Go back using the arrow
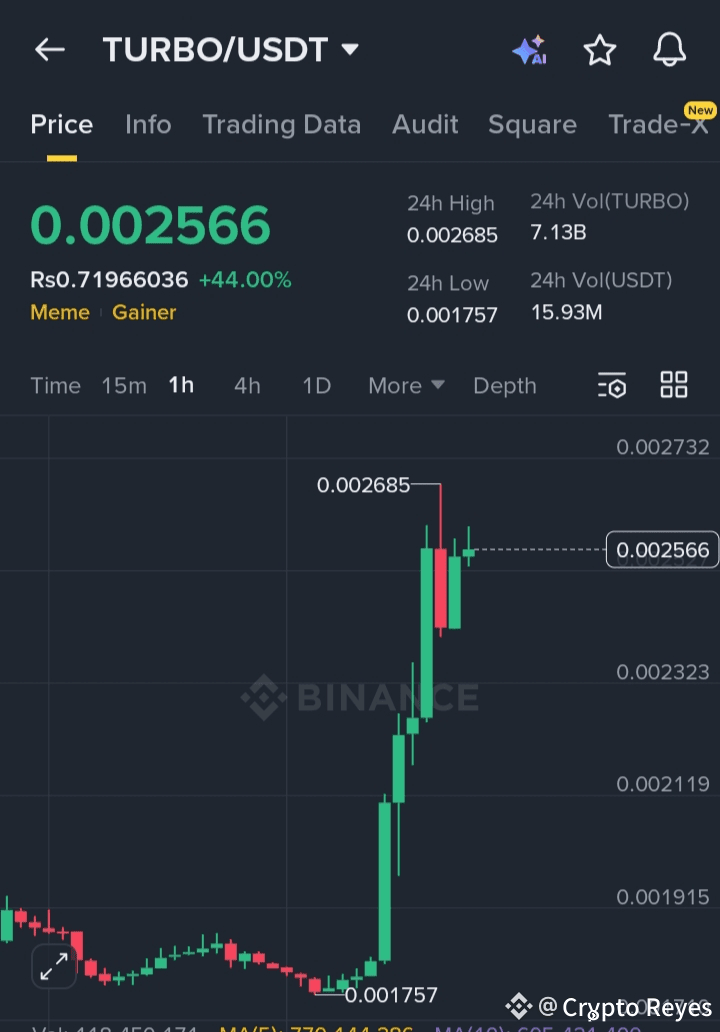The image size is (720, 1032). point(49,50)
